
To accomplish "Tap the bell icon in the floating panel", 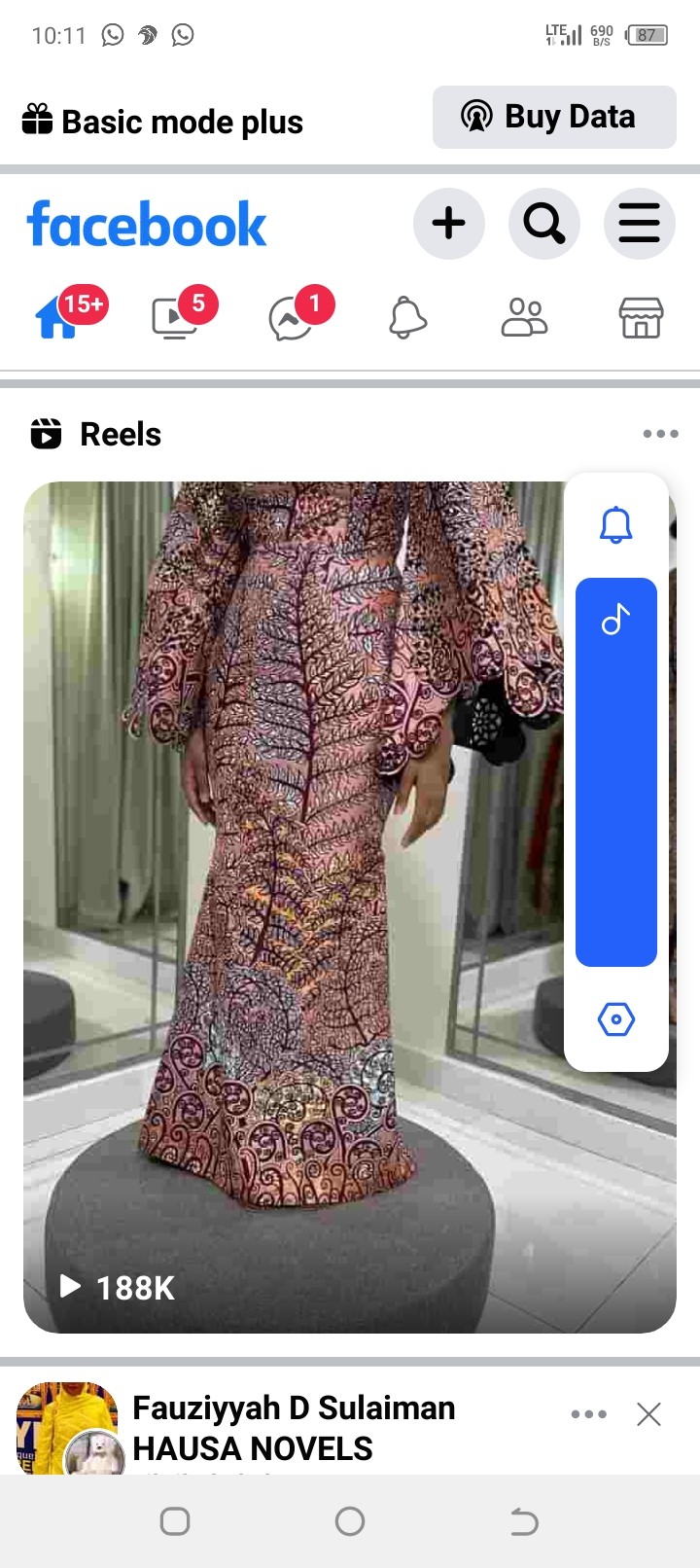I will 615,525.
